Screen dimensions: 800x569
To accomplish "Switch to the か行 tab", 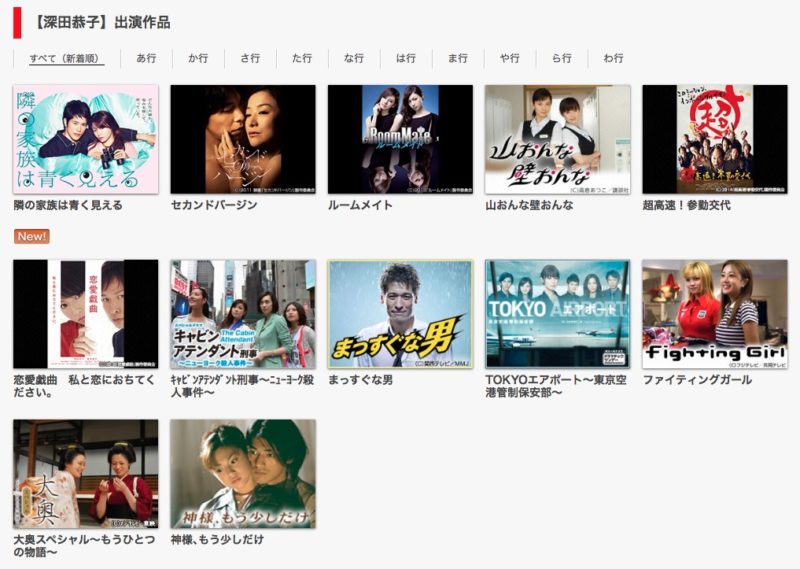I will pyautogui.click(x=198, y=58).
